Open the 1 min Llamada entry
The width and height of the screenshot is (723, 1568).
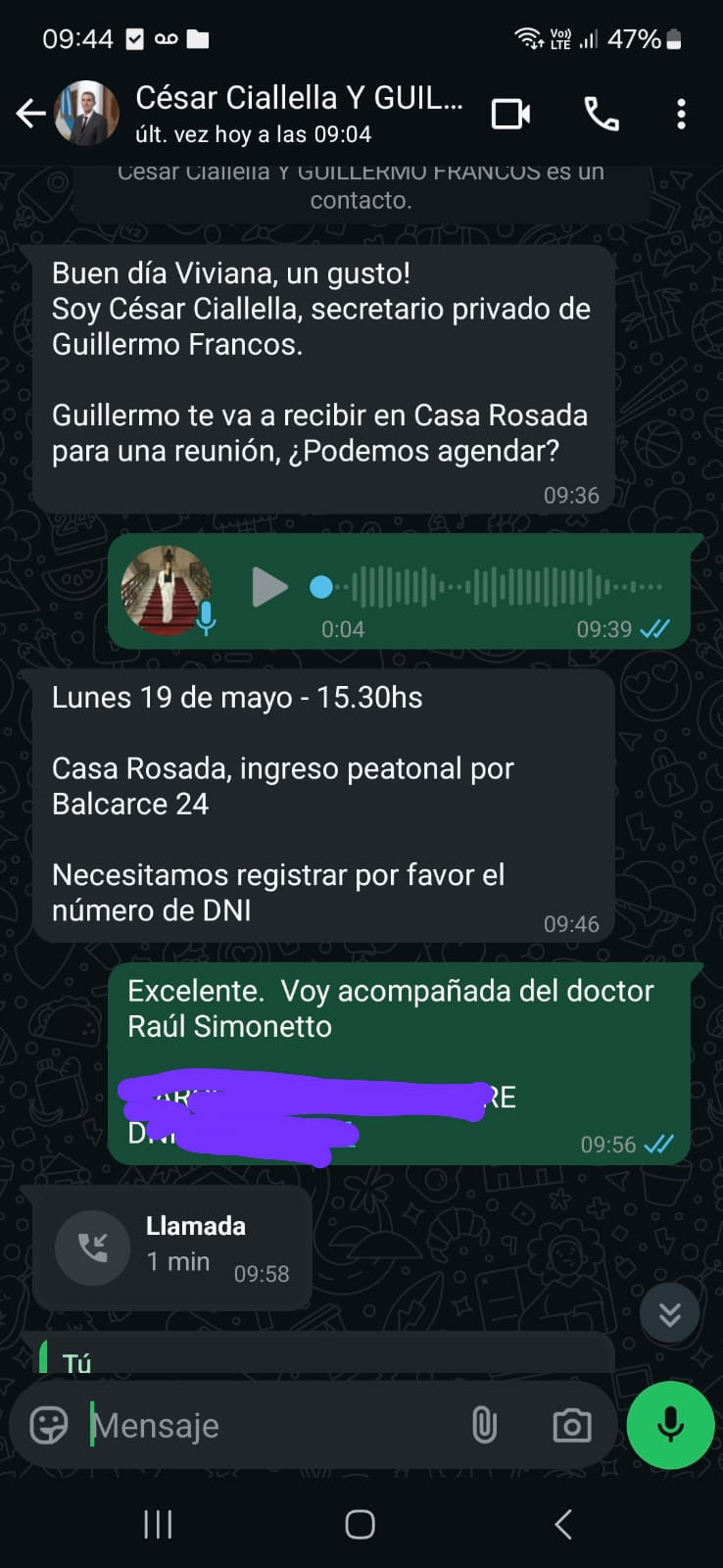click(172, 1246)
